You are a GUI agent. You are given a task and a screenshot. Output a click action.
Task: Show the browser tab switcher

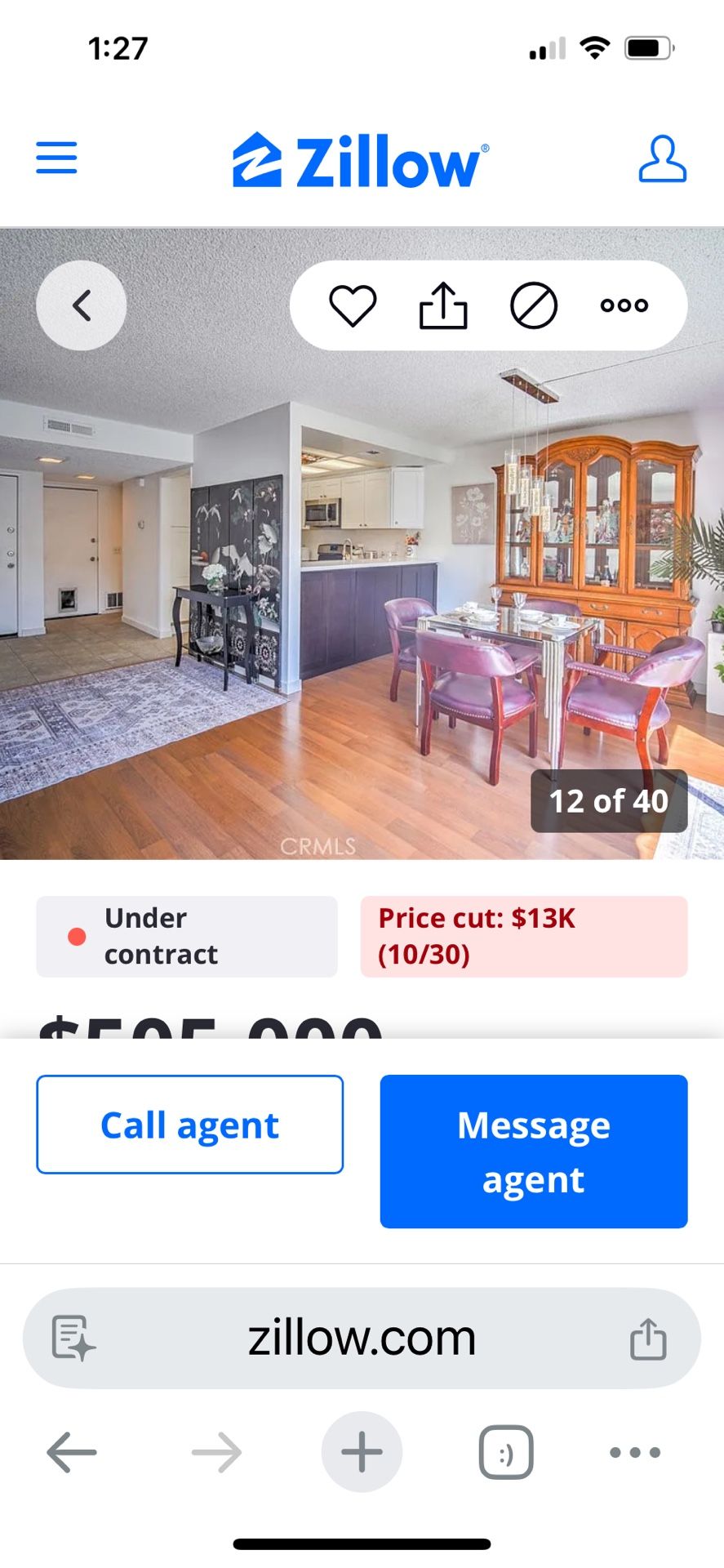click(506, 1452)
